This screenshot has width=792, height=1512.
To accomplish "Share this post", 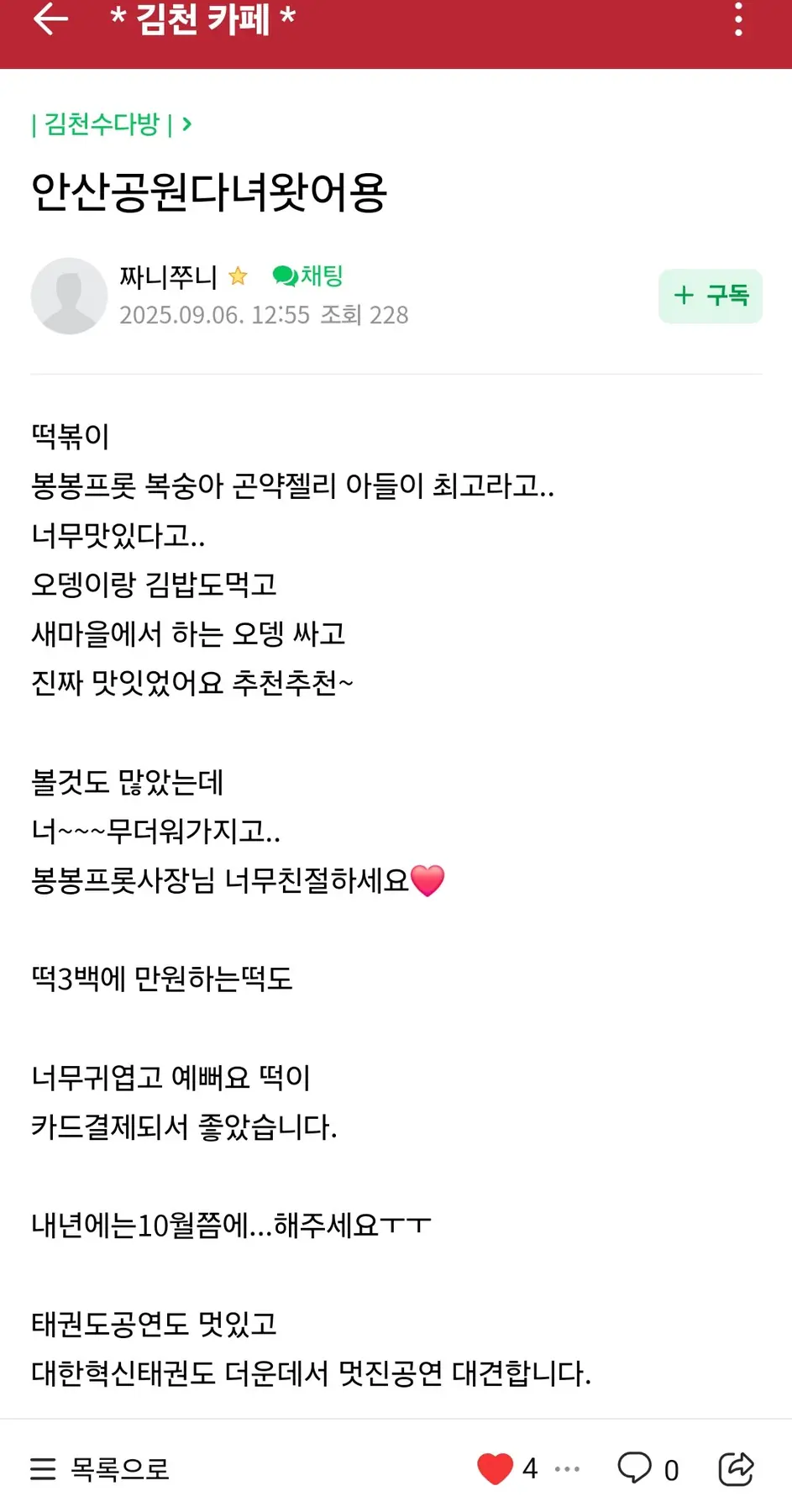I will point(736,1468).
